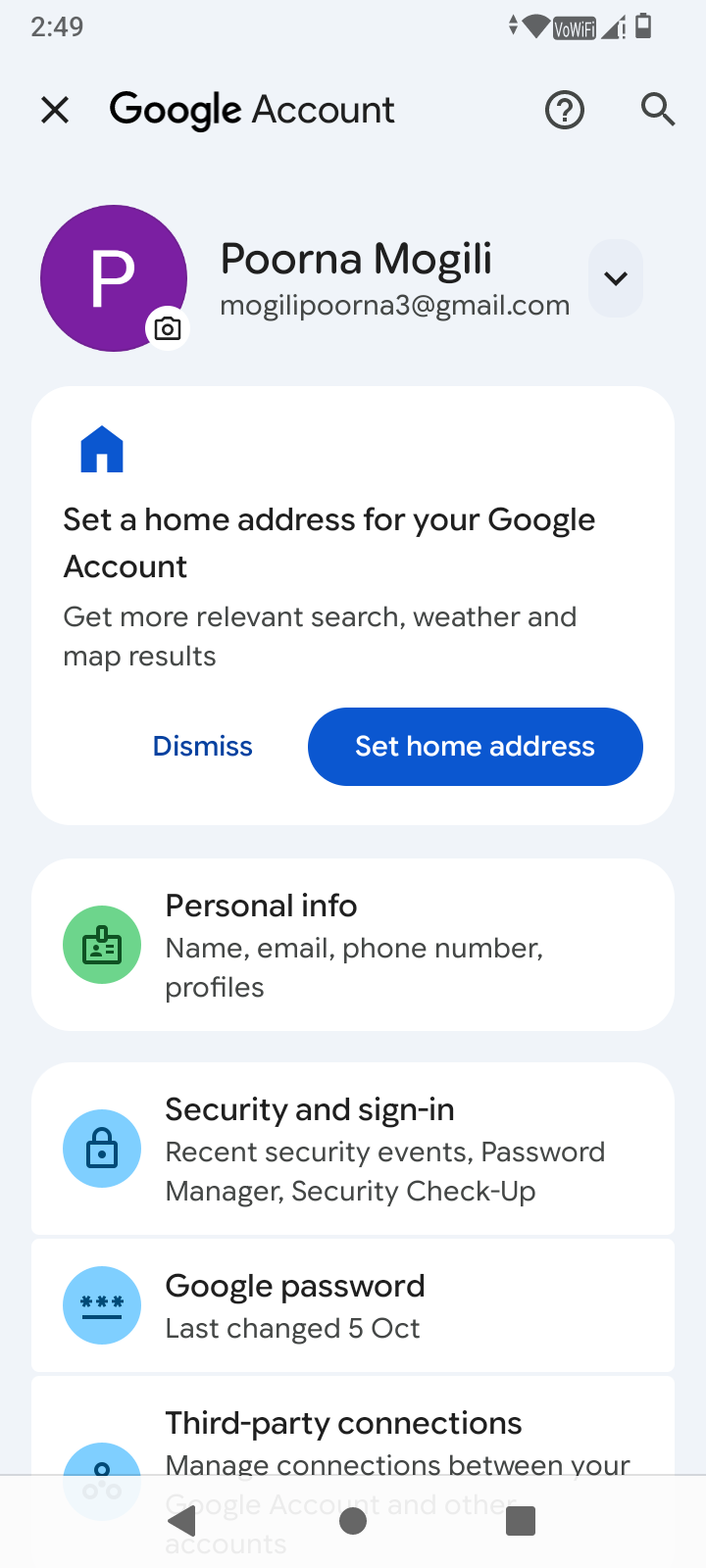Open Security and sign-in settings
The image size is (706, 1568).
click(x=353, y=1149)
